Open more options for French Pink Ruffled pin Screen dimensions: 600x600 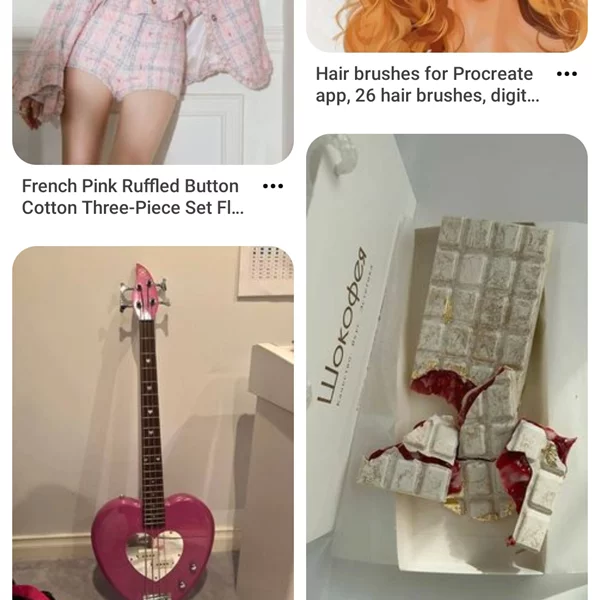273,186
